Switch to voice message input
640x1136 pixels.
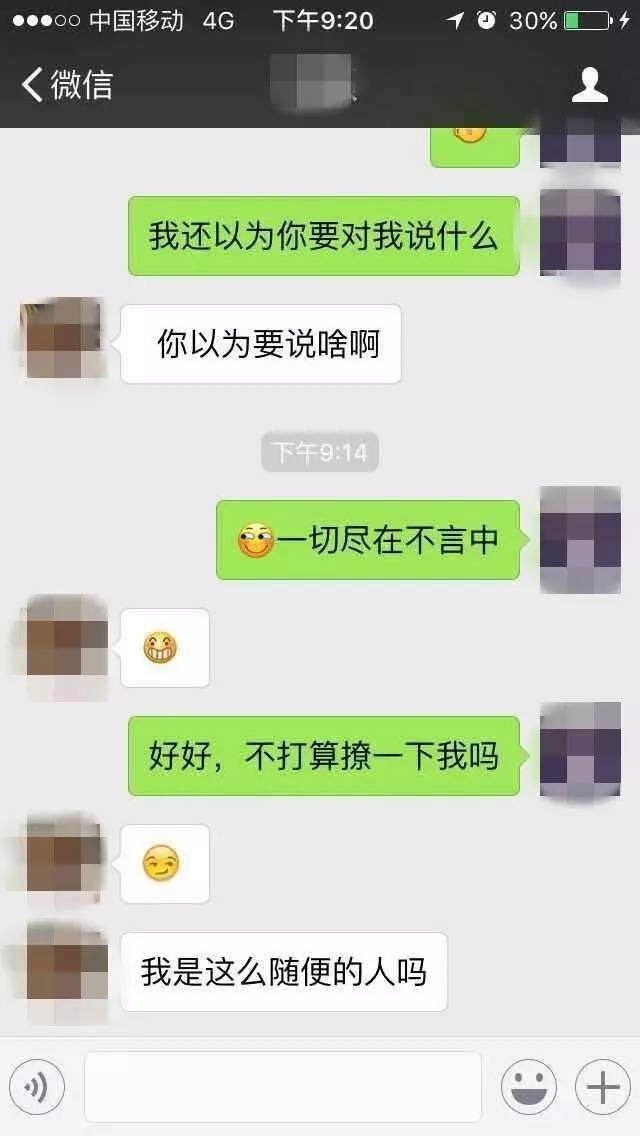37,1087
